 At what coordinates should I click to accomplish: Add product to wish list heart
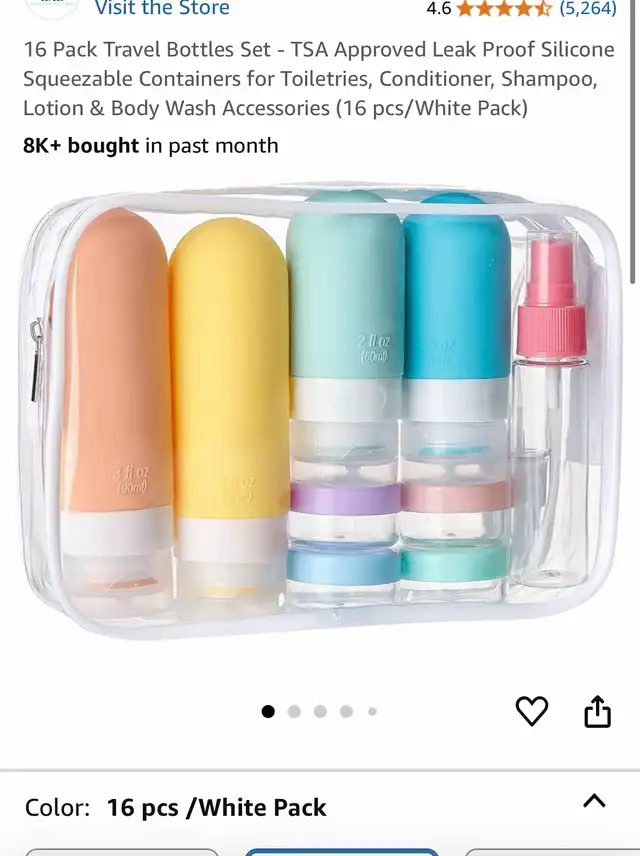(532, 711)
